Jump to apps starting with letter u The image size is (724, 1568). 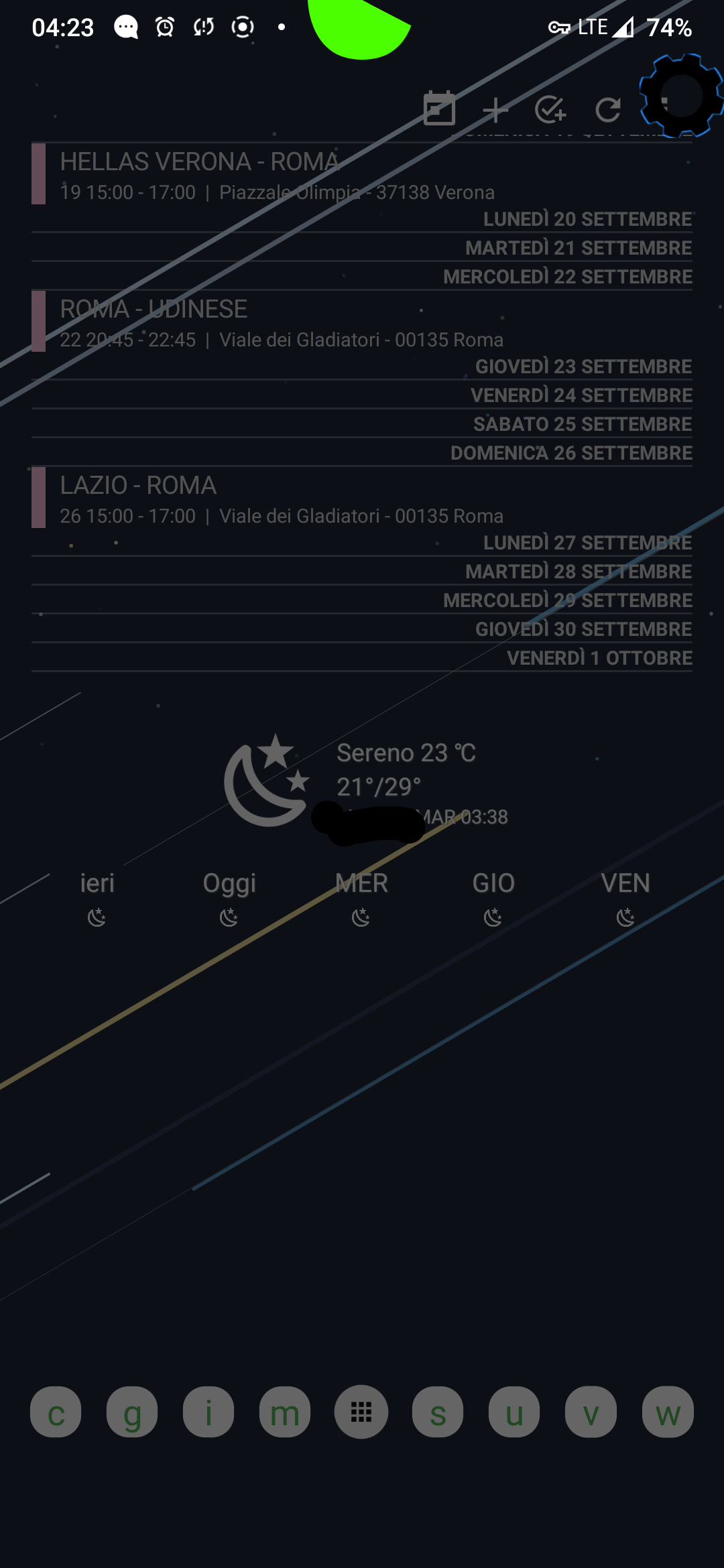point(514,1412)
